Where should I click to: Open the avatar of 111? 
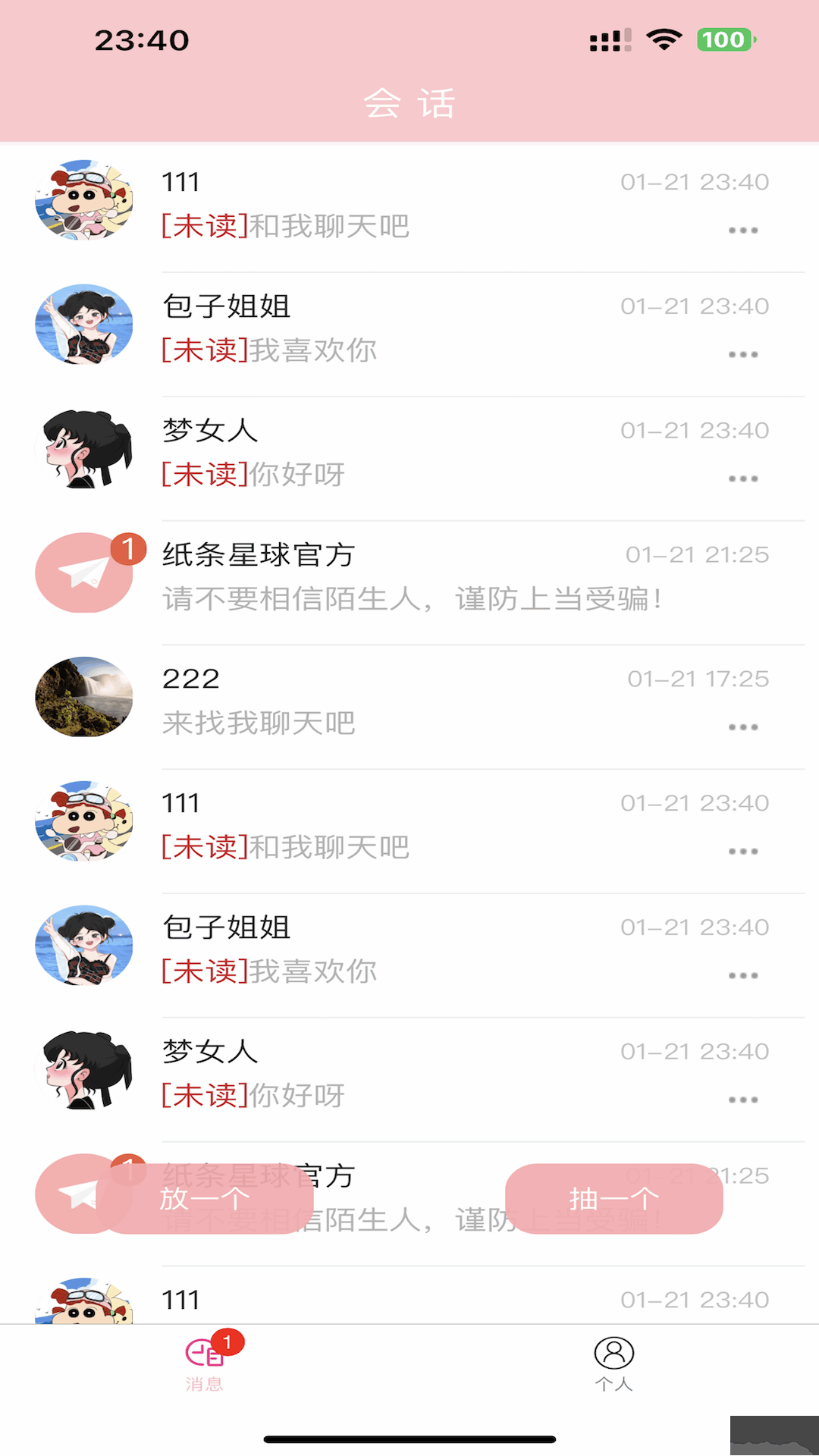[x=83, y=201]
